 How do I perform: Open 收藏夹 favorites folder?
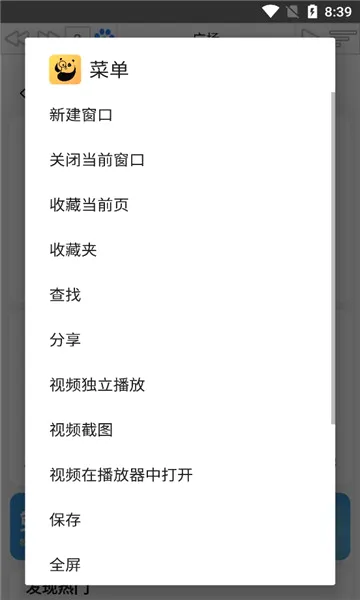(x=180, y=250)
